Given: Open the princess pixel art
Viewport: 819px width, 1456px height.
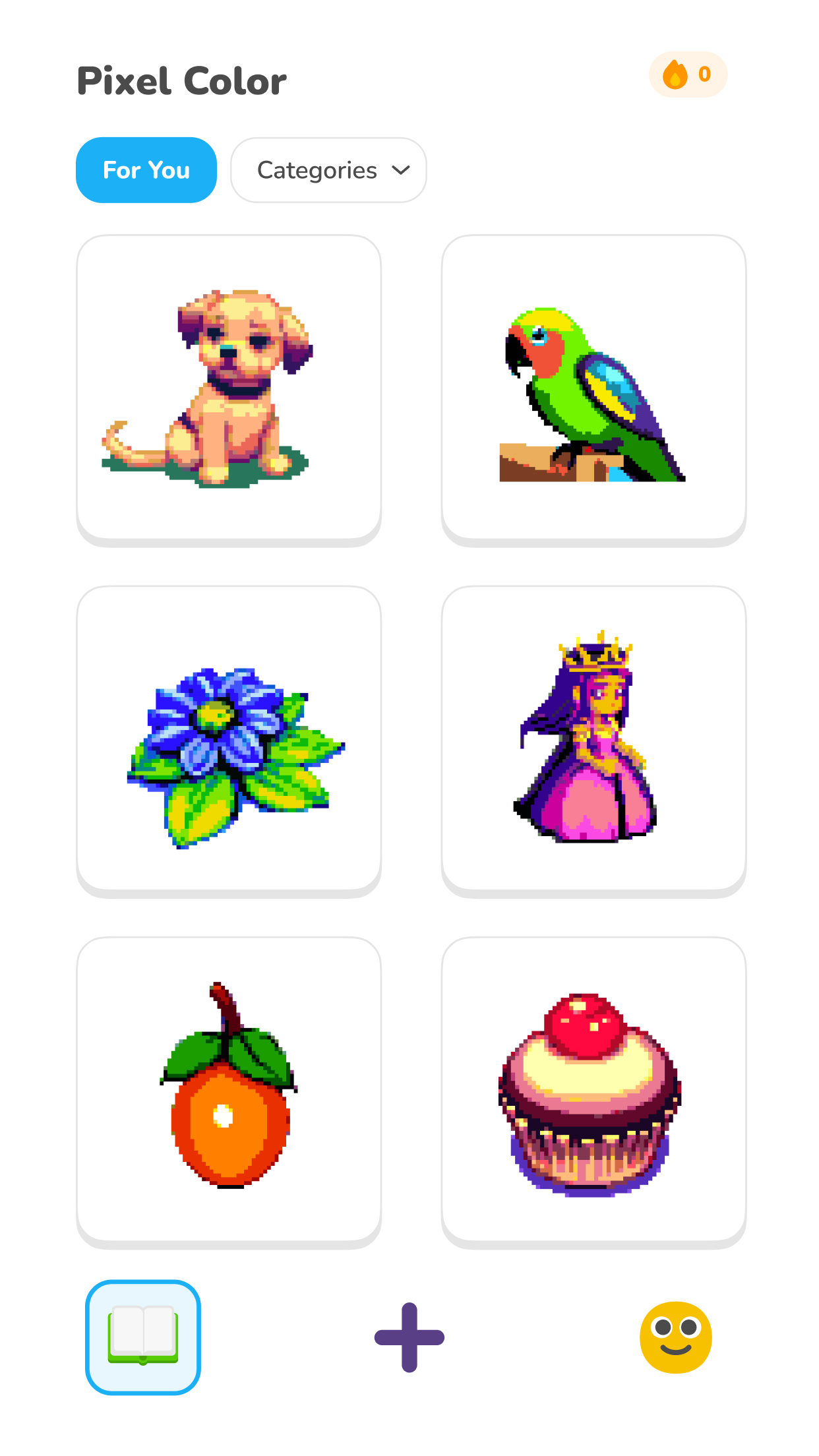Looking at the screenshot, I should click(593, 740).
